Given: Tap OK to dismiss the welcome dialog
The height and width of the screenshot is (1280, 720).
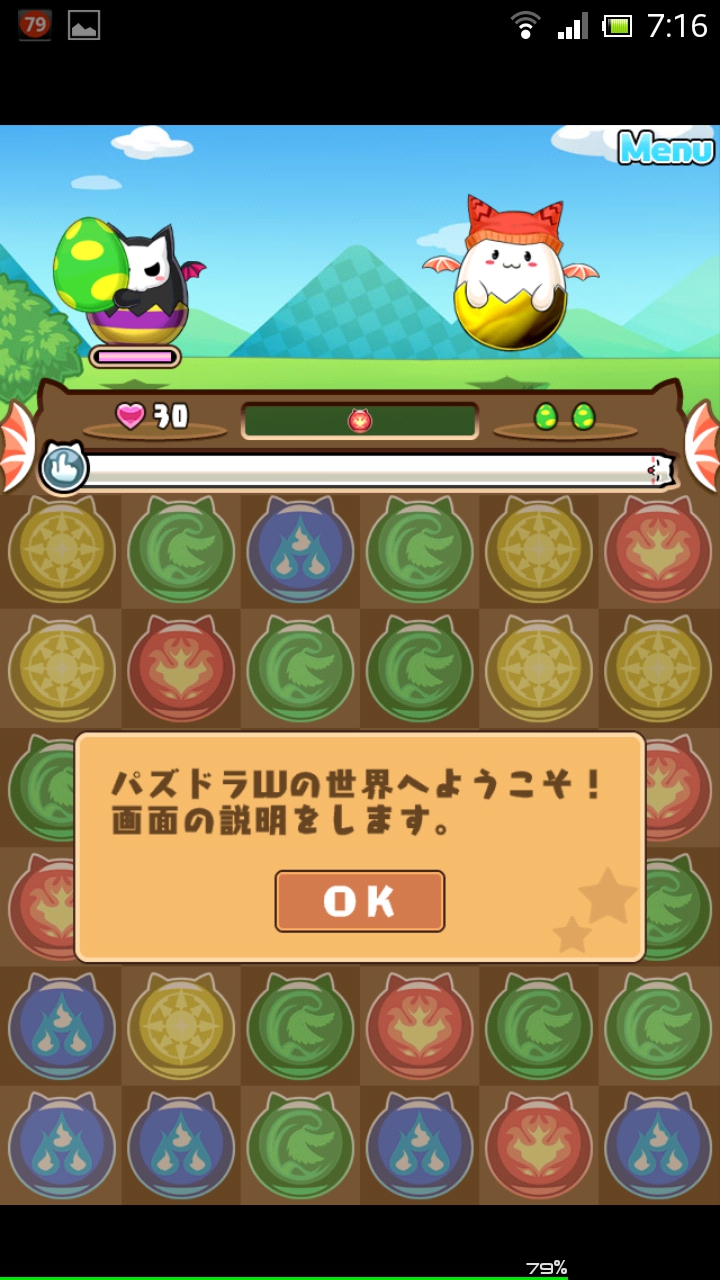Looking at the screenshot, I should [x=360, y=901].
